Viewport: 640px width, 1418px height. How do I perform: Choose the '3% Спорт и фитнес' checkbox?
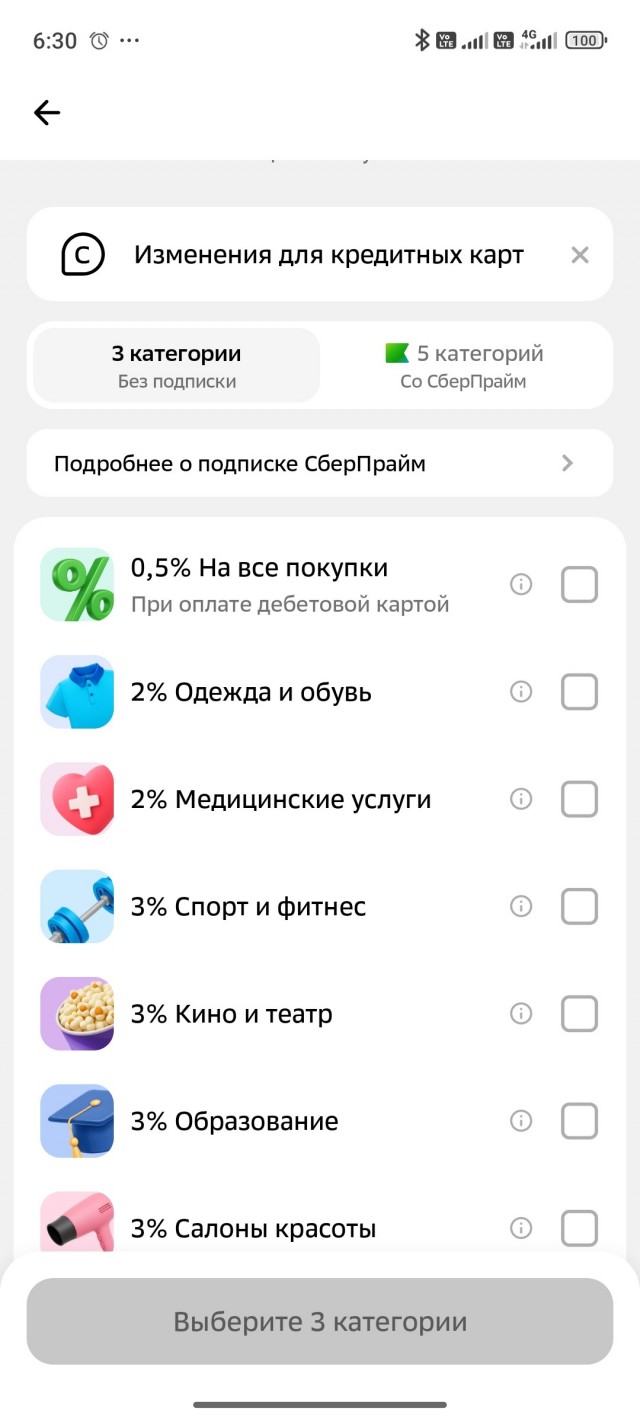tap(579, 906)
